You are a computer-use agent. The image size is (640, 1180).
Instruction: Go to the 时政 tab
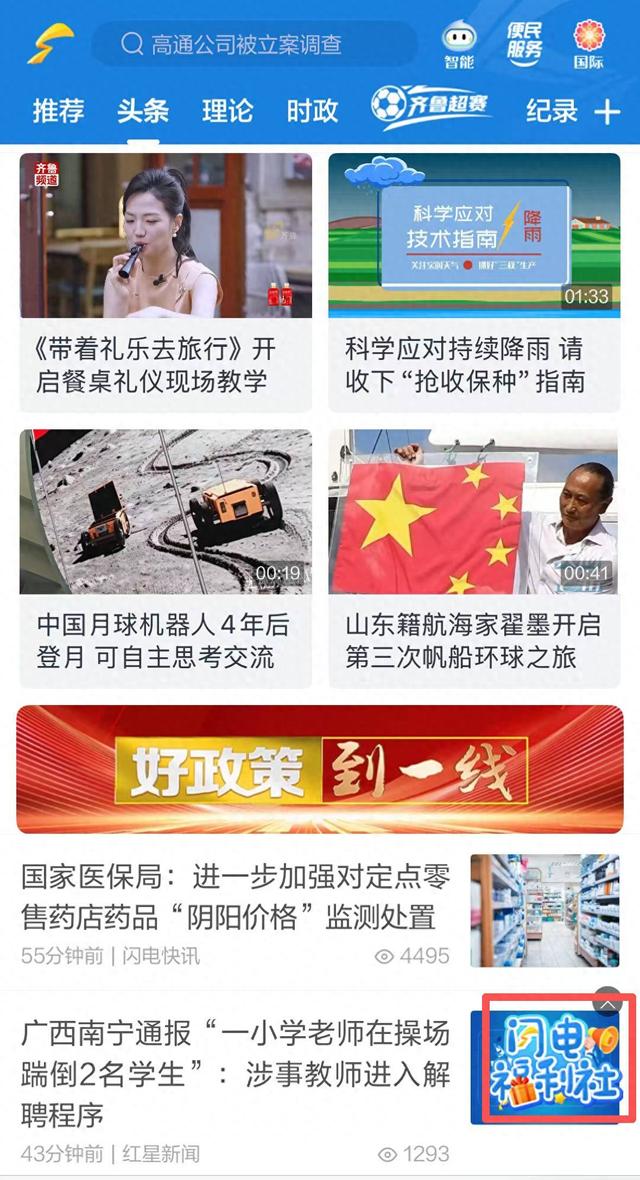[x=312, y=111]
